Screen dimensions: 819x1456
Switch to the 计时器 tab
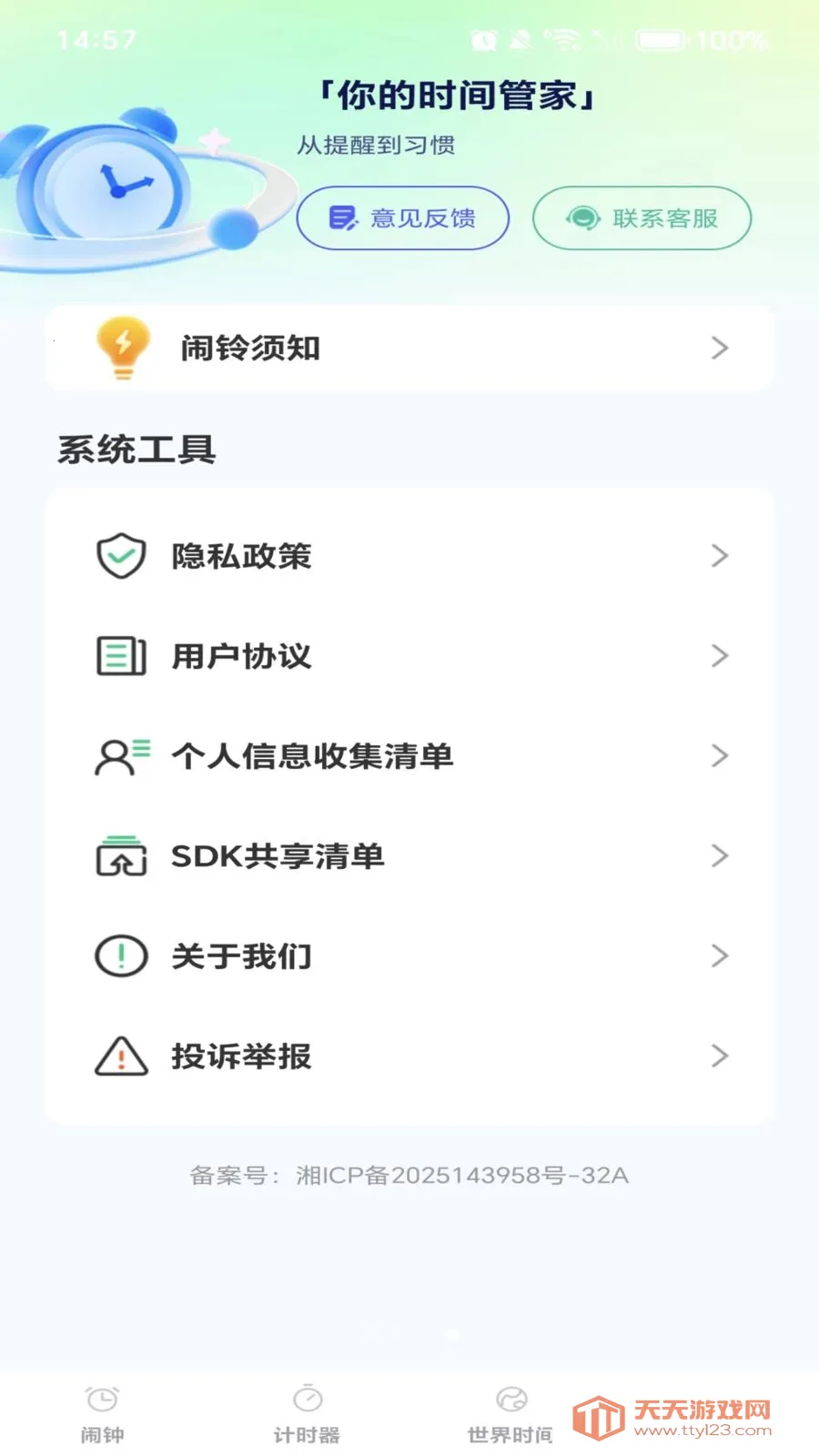click(308, 1415)
